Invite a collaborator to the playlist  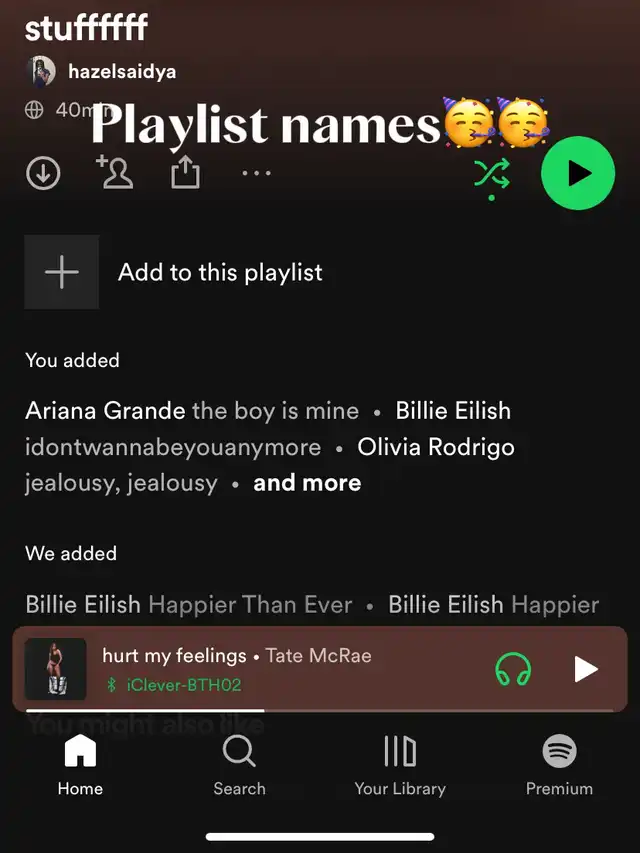pos(115,173)
